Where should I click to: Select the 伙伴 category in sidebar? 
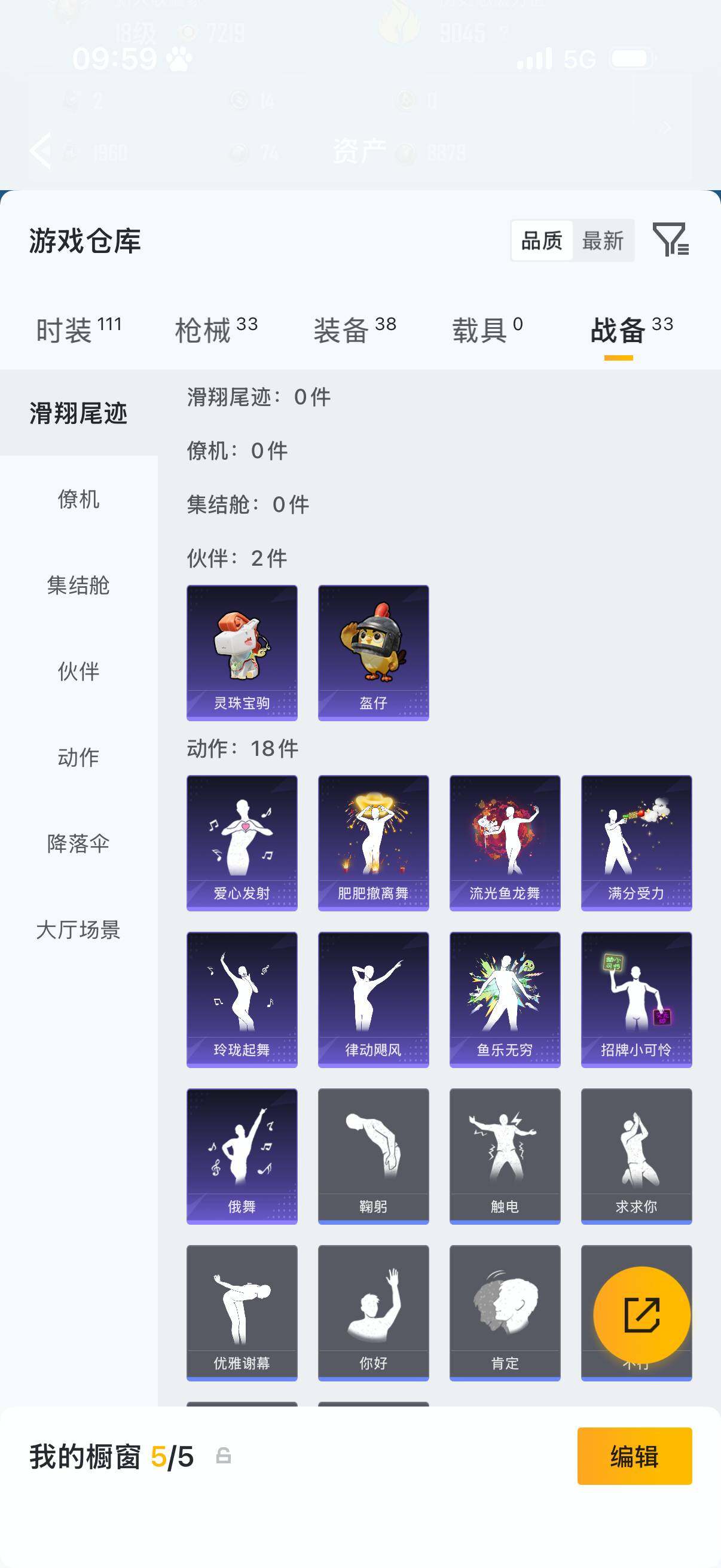coord(79,672)
